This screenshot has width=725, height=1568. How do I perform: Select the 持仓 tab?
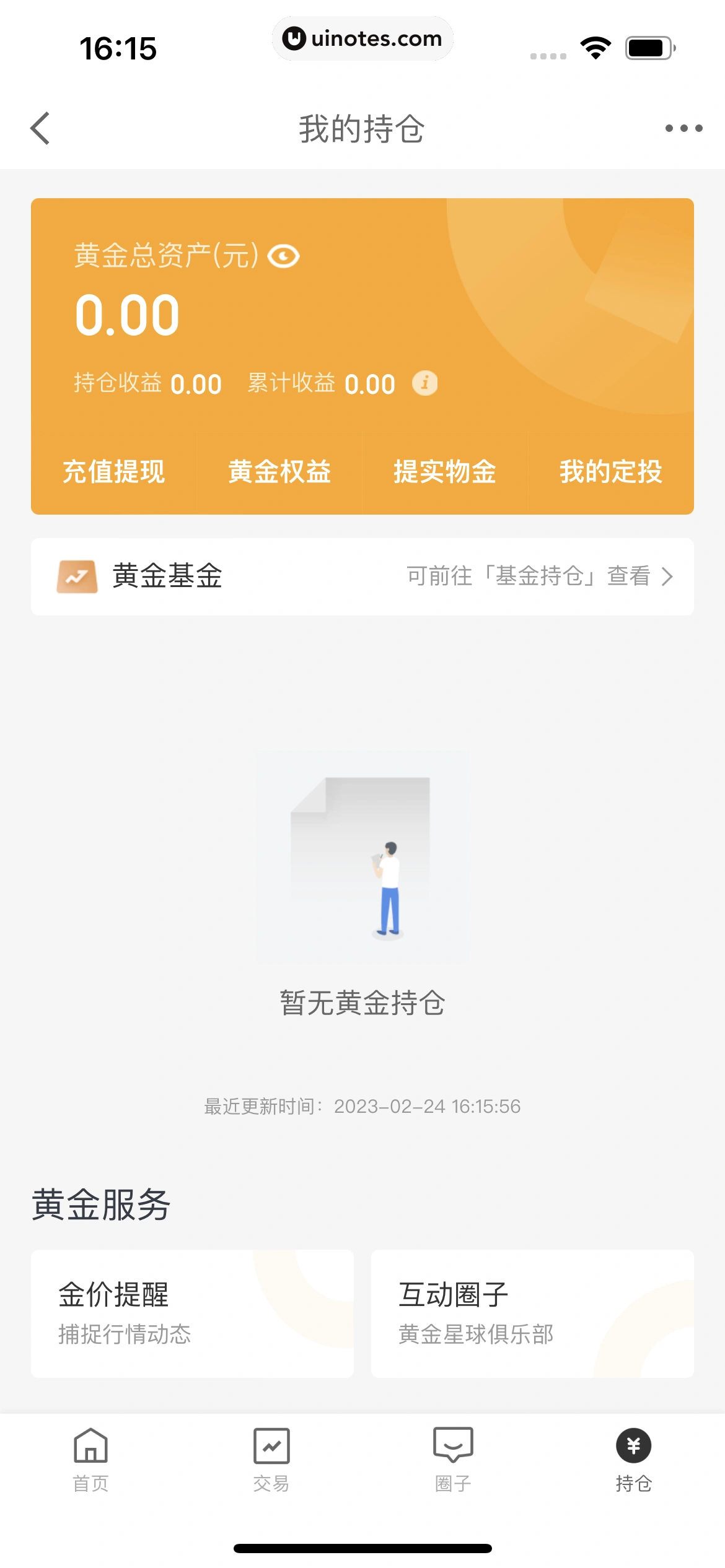pos(633,1458)
